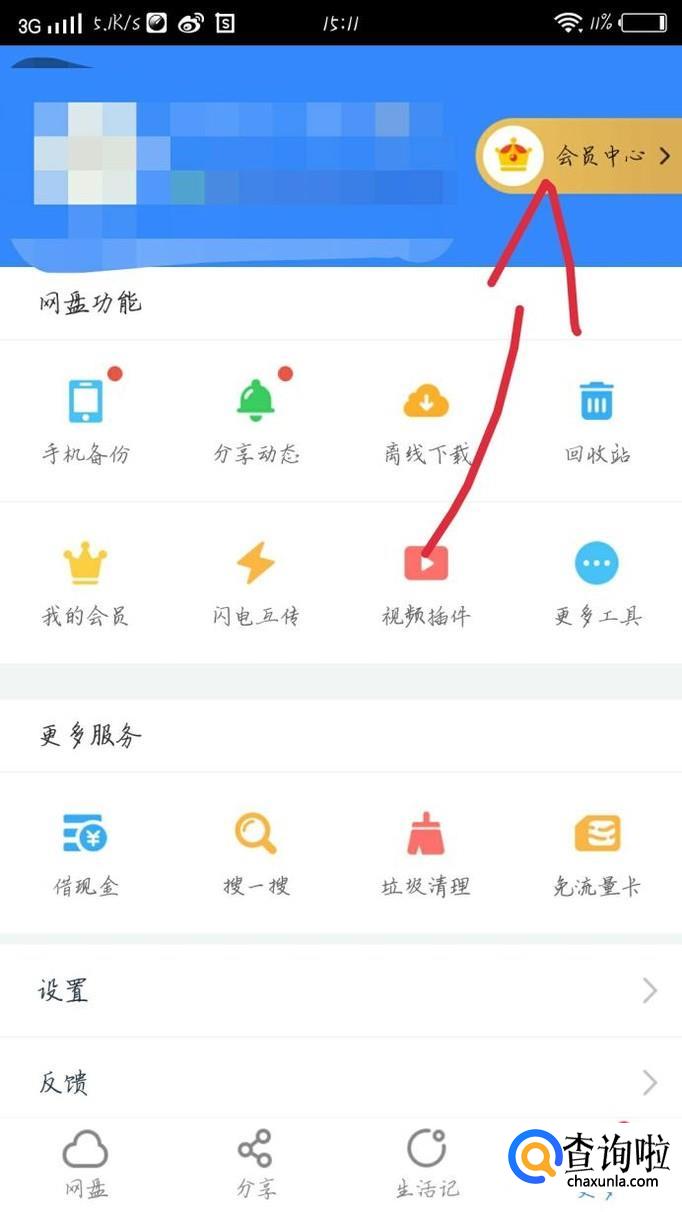Open 手机备份 phone backup
The height and width of the screenshot is (1212, 682).
click(x=85, y=420)
